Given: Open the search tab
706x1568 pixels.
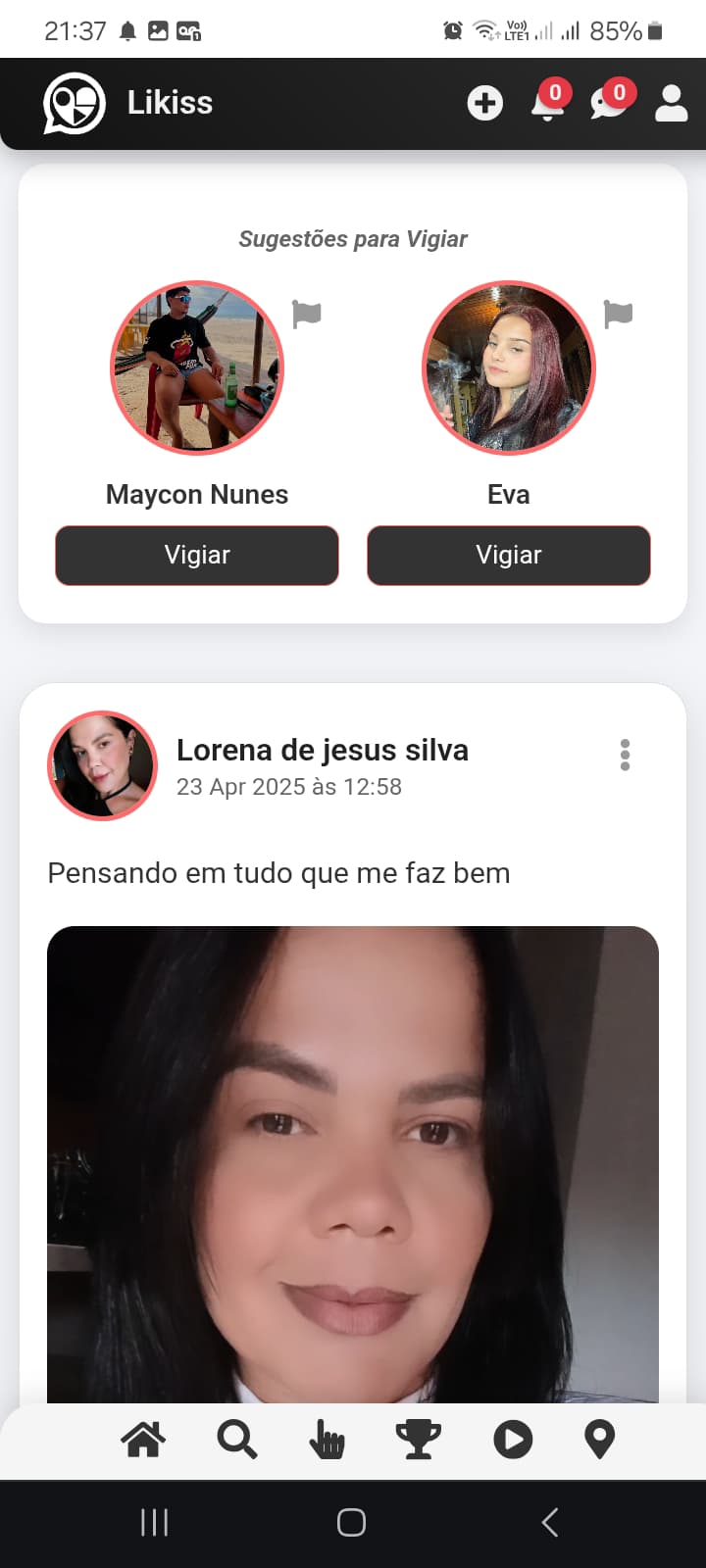Looking at the screenshot, I should (x=236, y=1440).
